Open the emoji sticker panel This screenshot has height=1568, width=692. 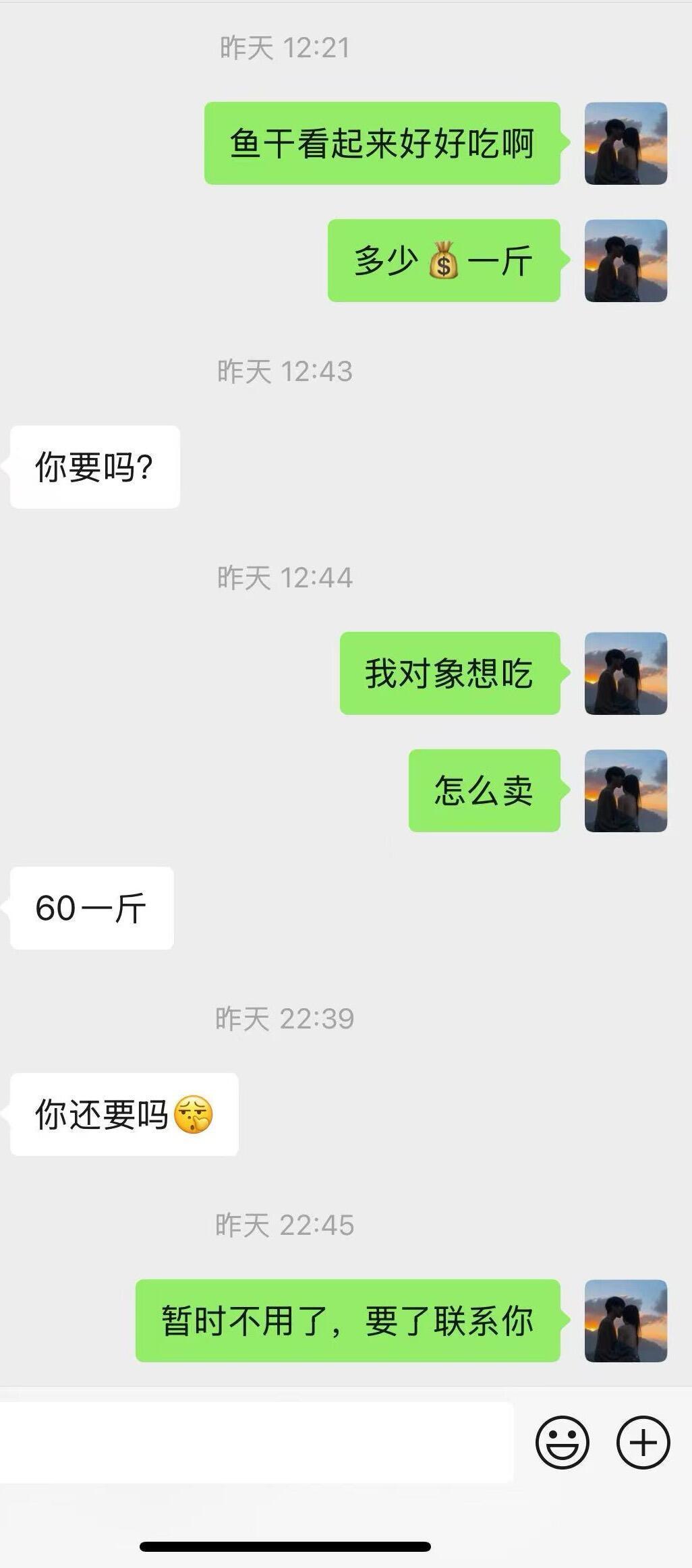tap(562, 1442)
